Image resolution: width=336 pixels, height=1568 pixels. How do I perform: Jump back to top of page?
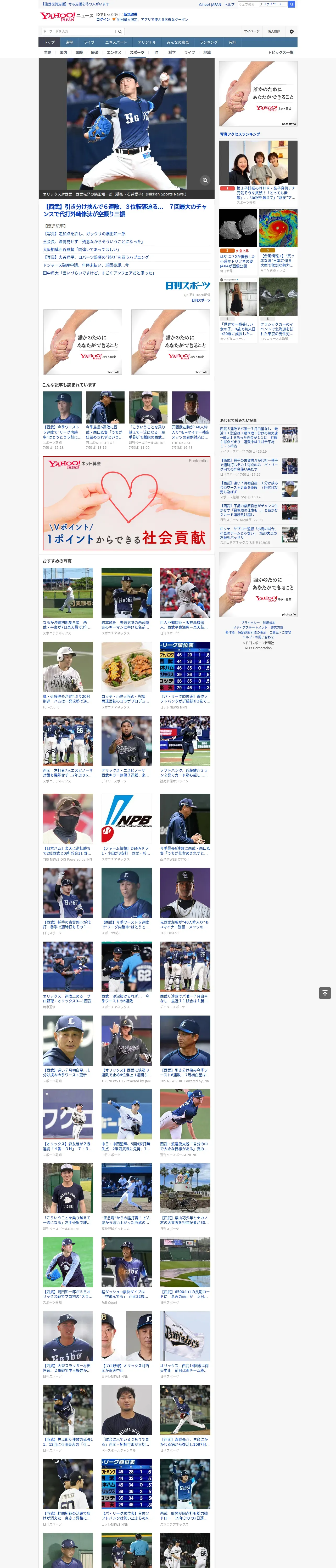pyautogui.click(x=325, y=992)
